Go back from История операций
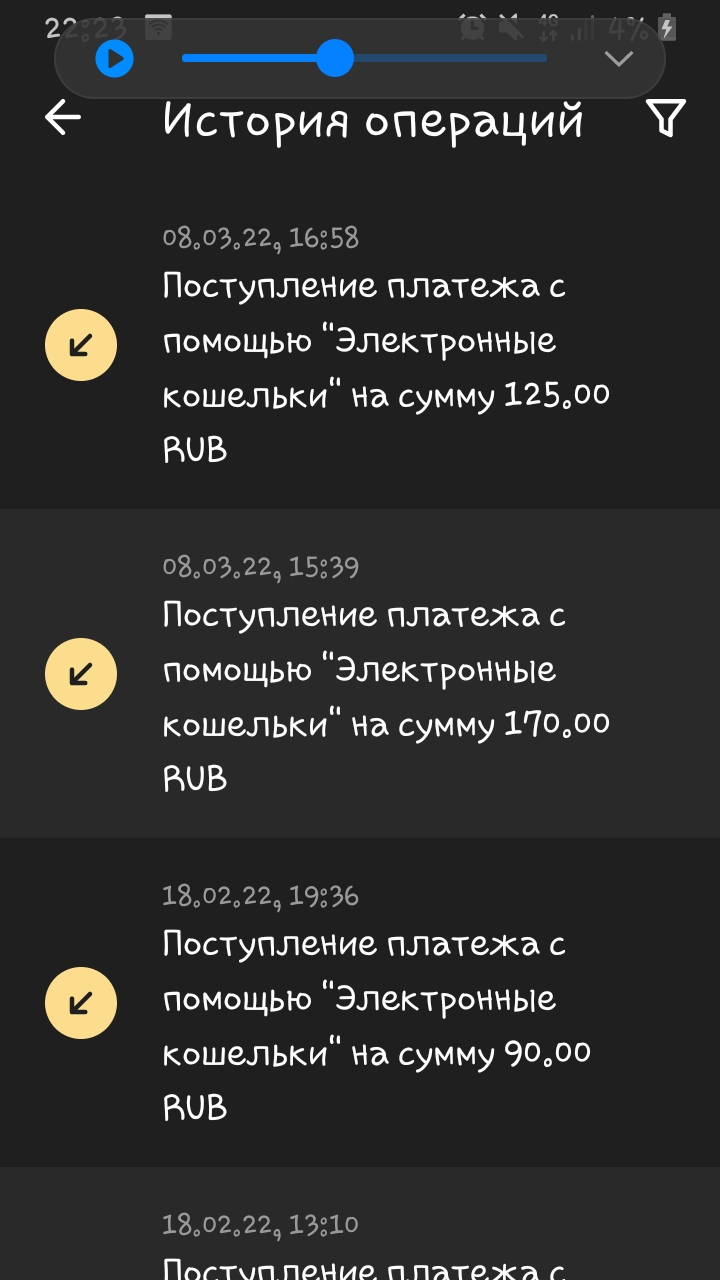 (63, 119)
